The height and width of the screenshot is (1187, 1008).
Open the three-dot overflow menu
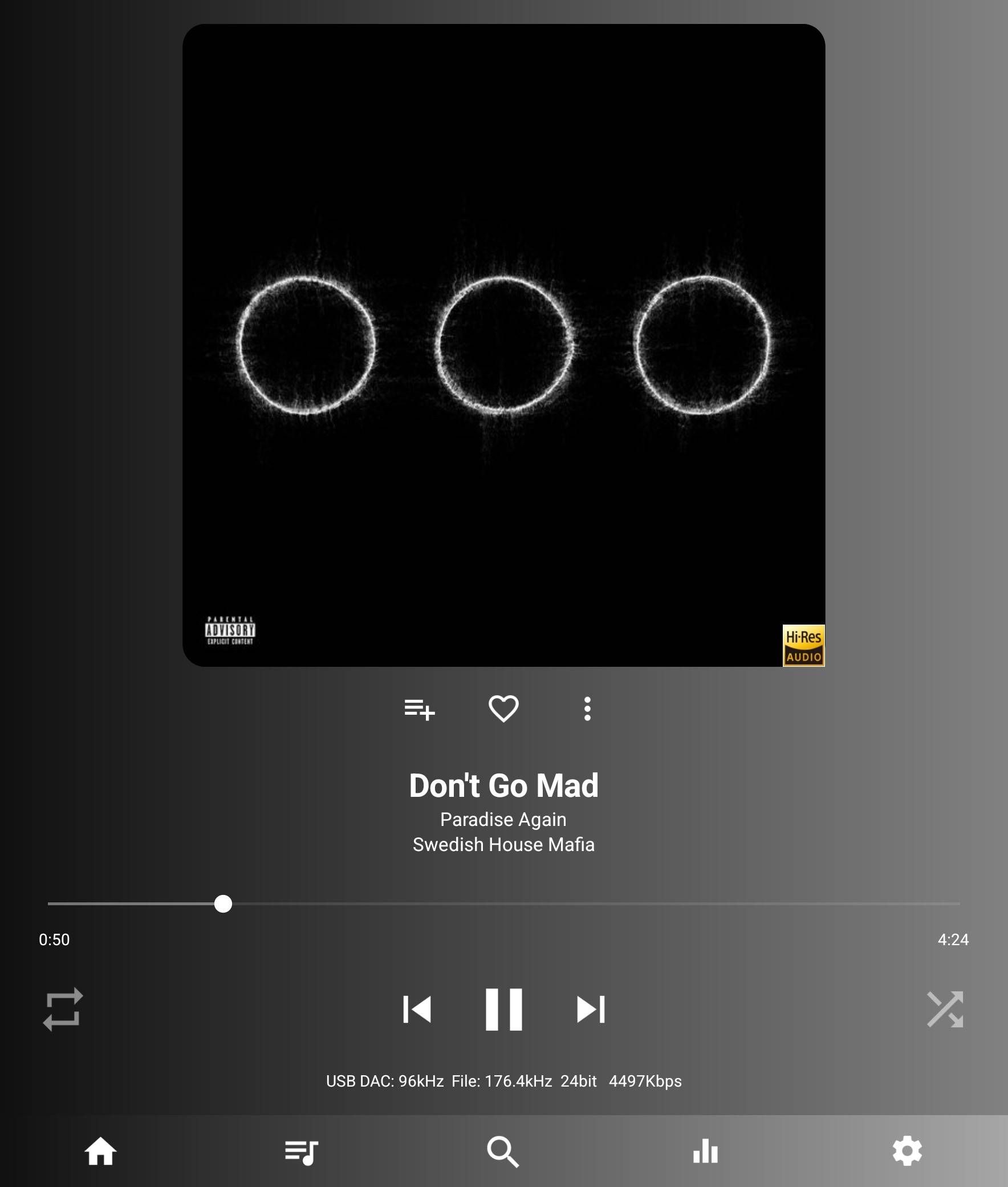click(x=587, y=709)
